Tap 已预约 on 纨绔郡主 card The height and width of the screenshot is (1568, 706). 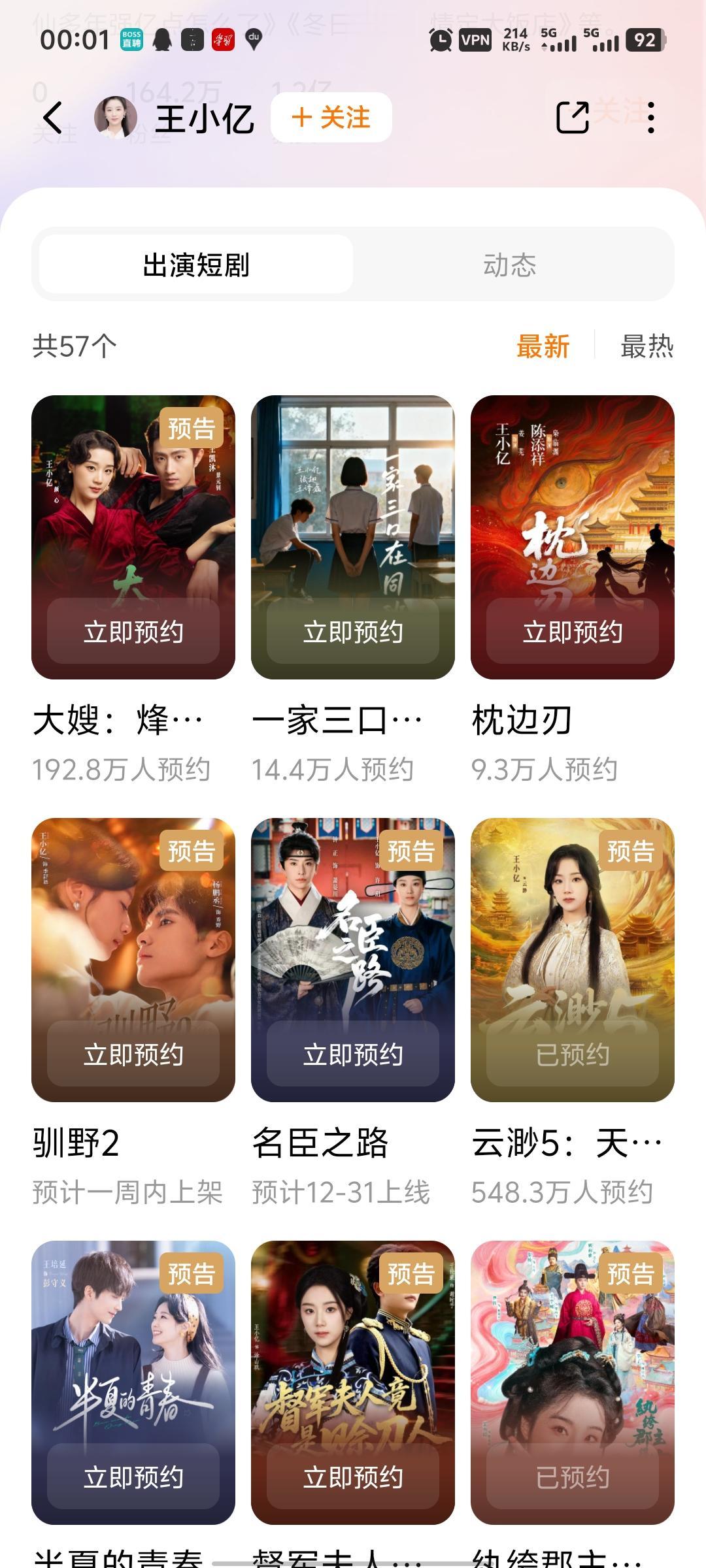click(573, 1477)
